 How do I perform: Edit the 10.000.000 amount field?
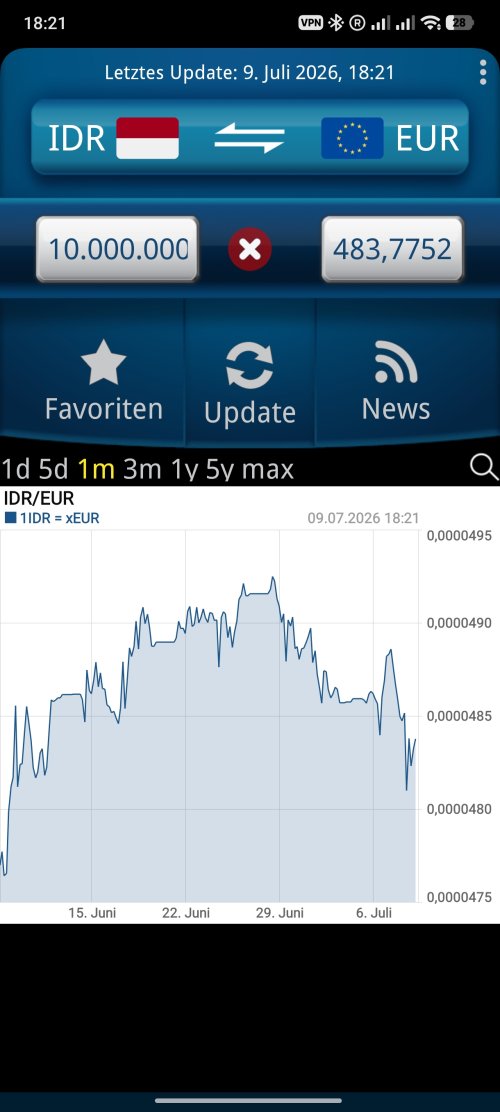click(x=118, y=249)
